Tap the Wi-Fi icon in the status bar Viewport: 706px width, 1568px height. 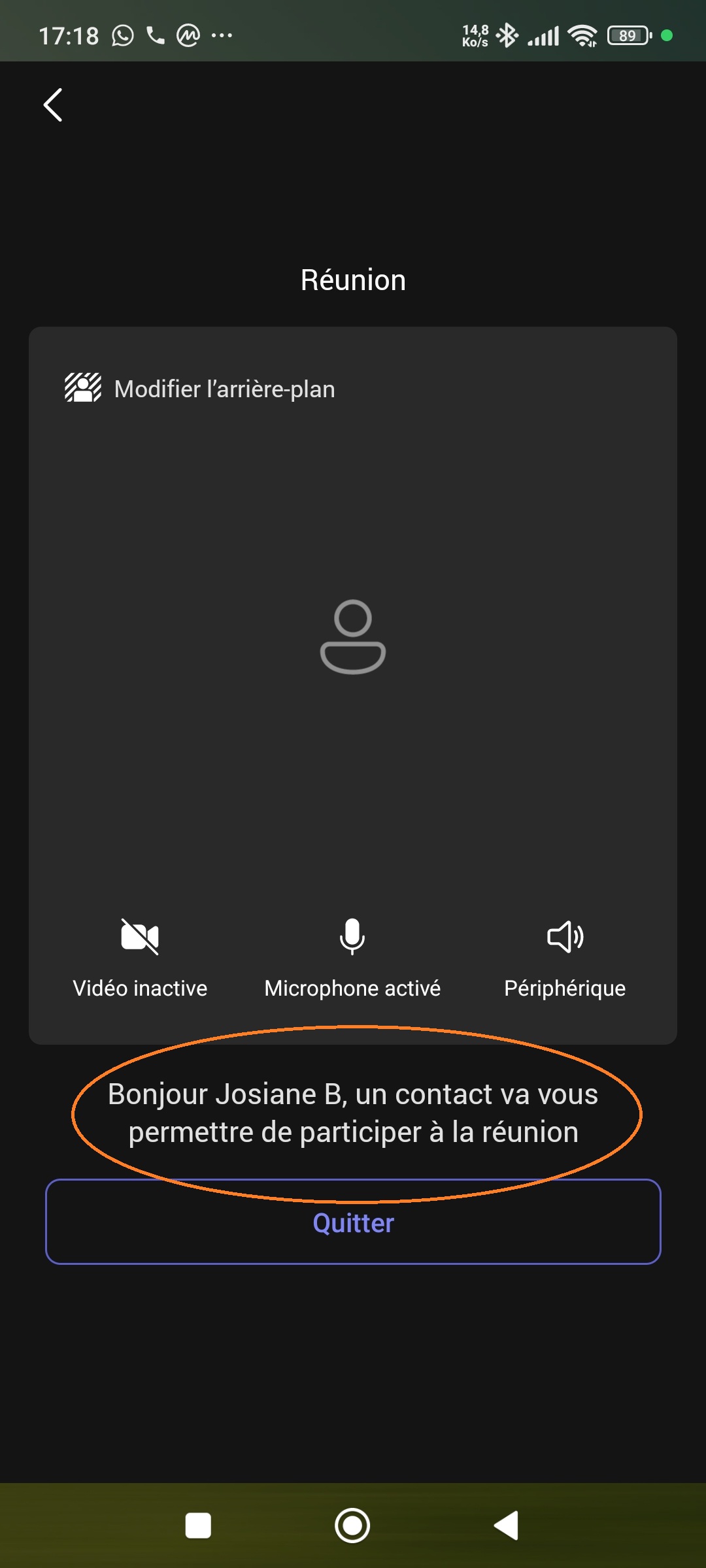point(583,34)
